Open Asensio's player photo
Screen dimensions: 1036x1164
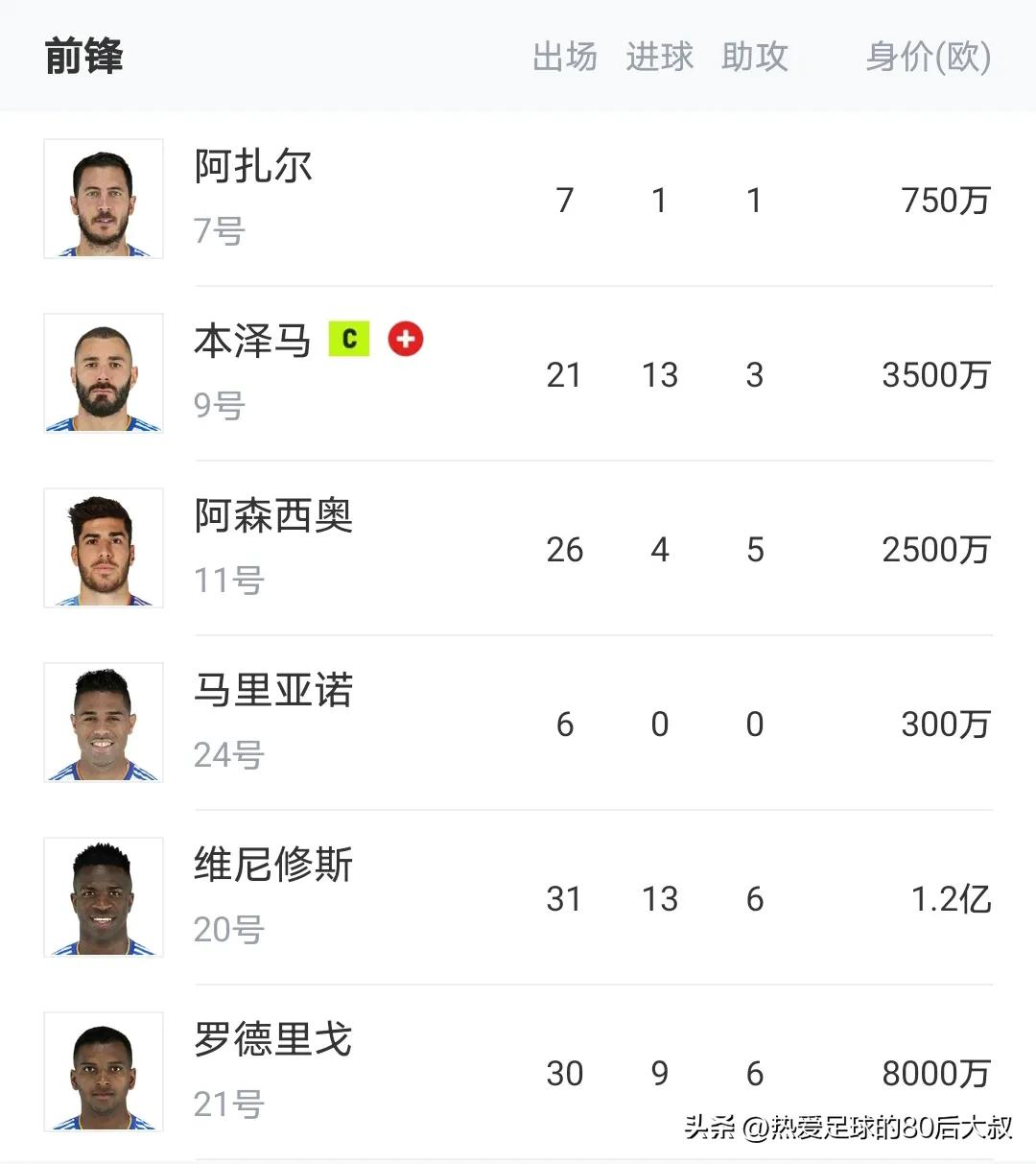point(103,548)
